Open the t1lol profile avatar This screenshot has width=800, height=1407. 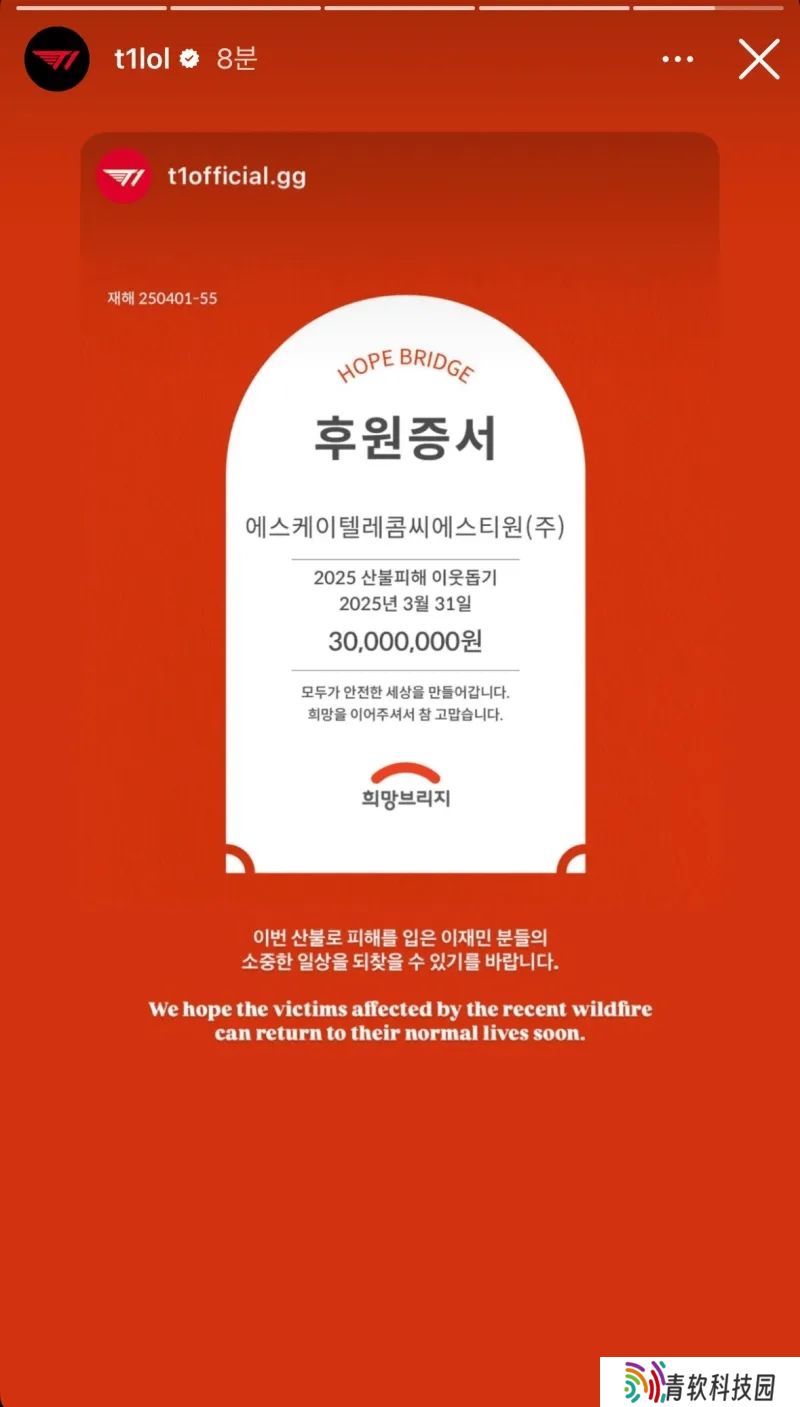click(x=57, y=59)
